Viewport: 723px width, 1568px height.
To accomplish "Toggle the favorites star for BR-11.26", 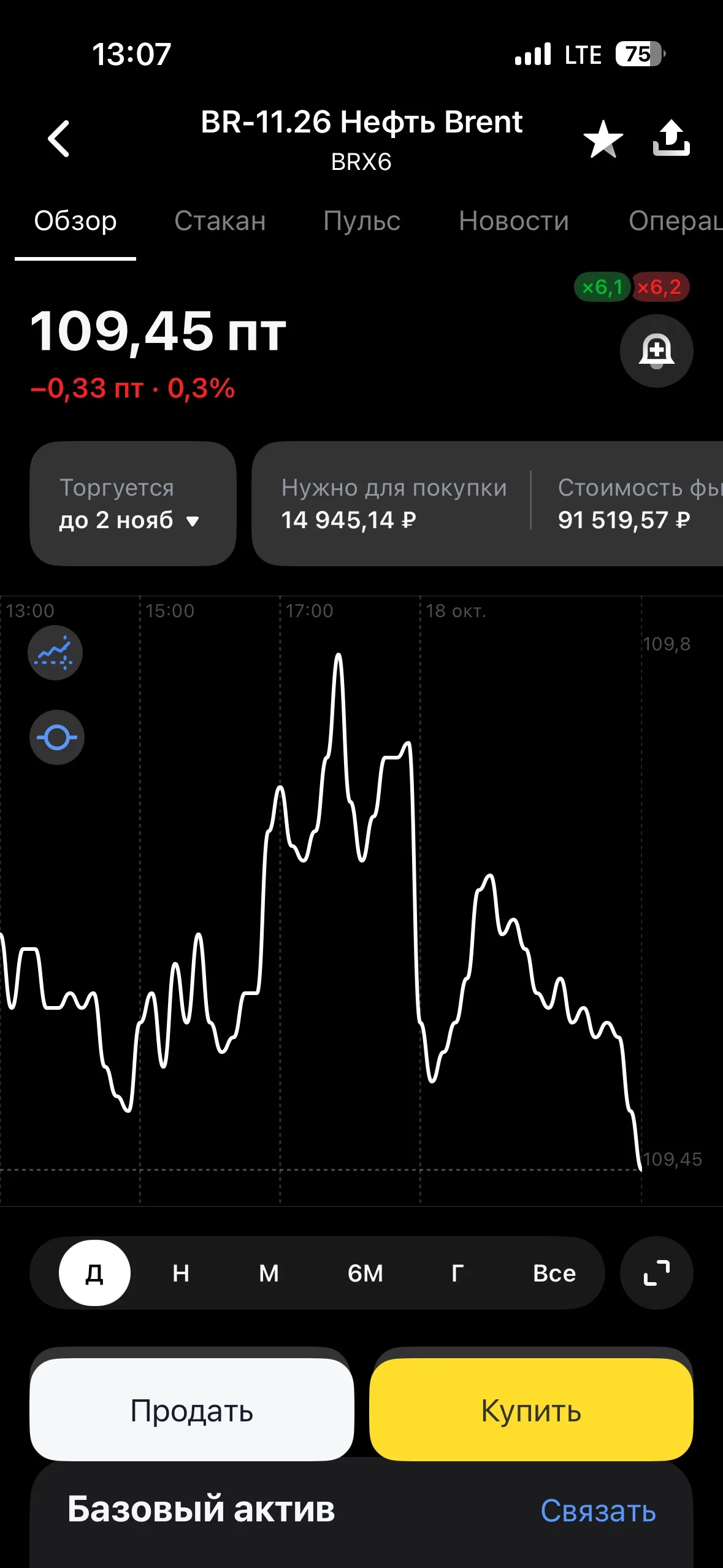I will [x=603, y=139].
